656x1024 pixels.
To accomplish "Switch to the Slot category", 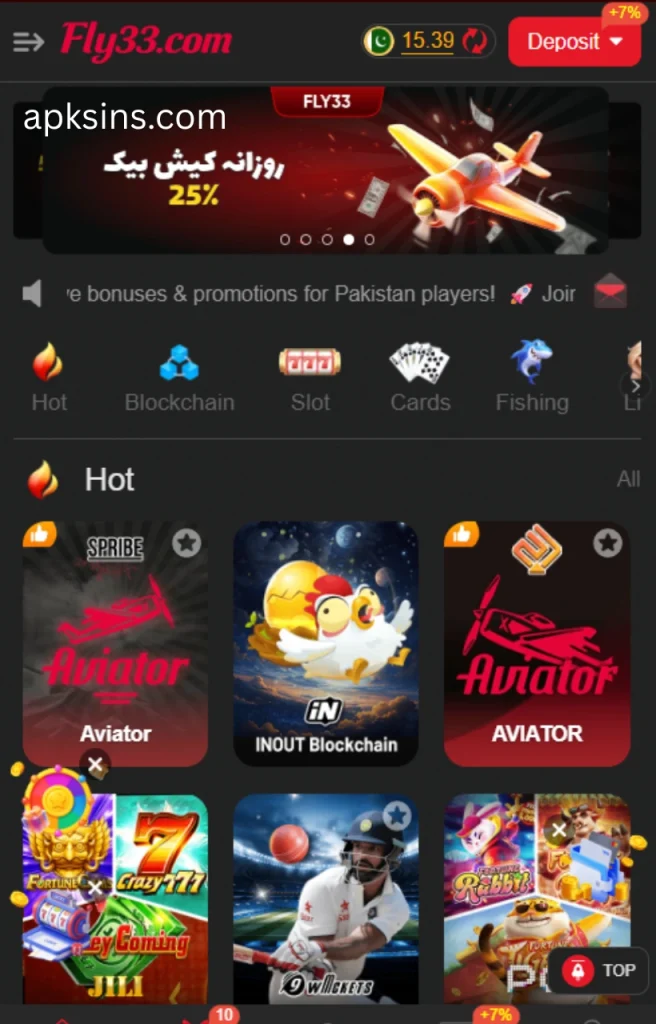I will tap(309, 378).
